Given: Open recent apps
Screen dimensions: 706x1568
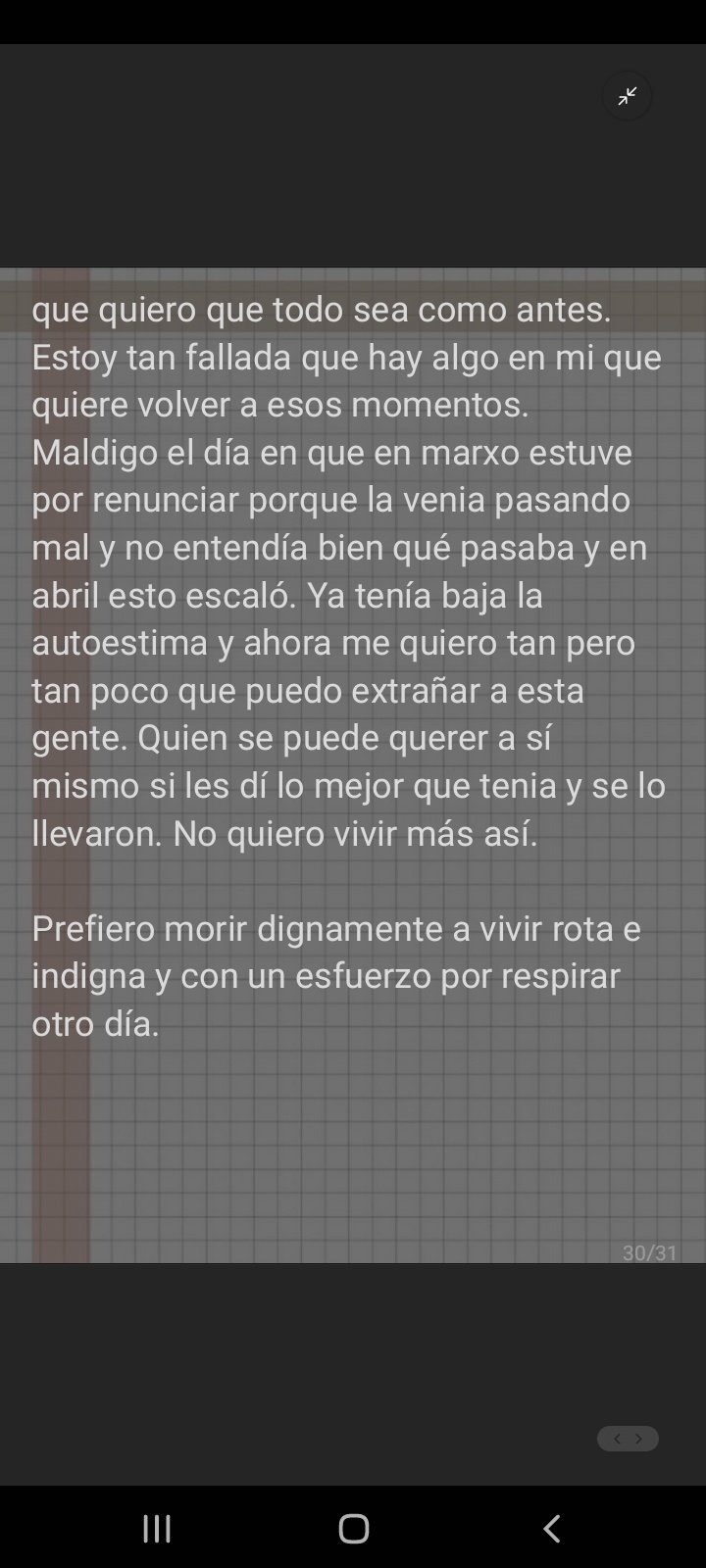Looking at the screenshot, I should tap(157, 1528).
